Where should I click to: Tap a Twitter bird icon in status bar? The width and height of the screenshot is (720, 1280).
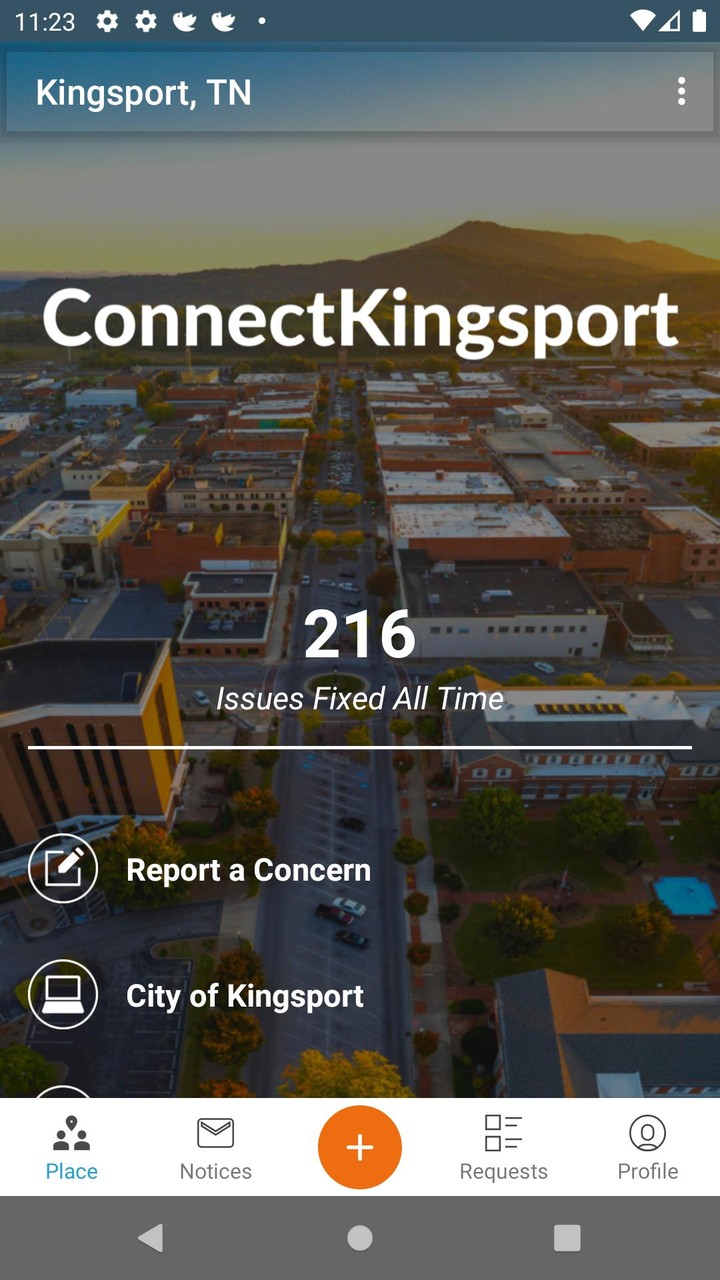point(185,20)
